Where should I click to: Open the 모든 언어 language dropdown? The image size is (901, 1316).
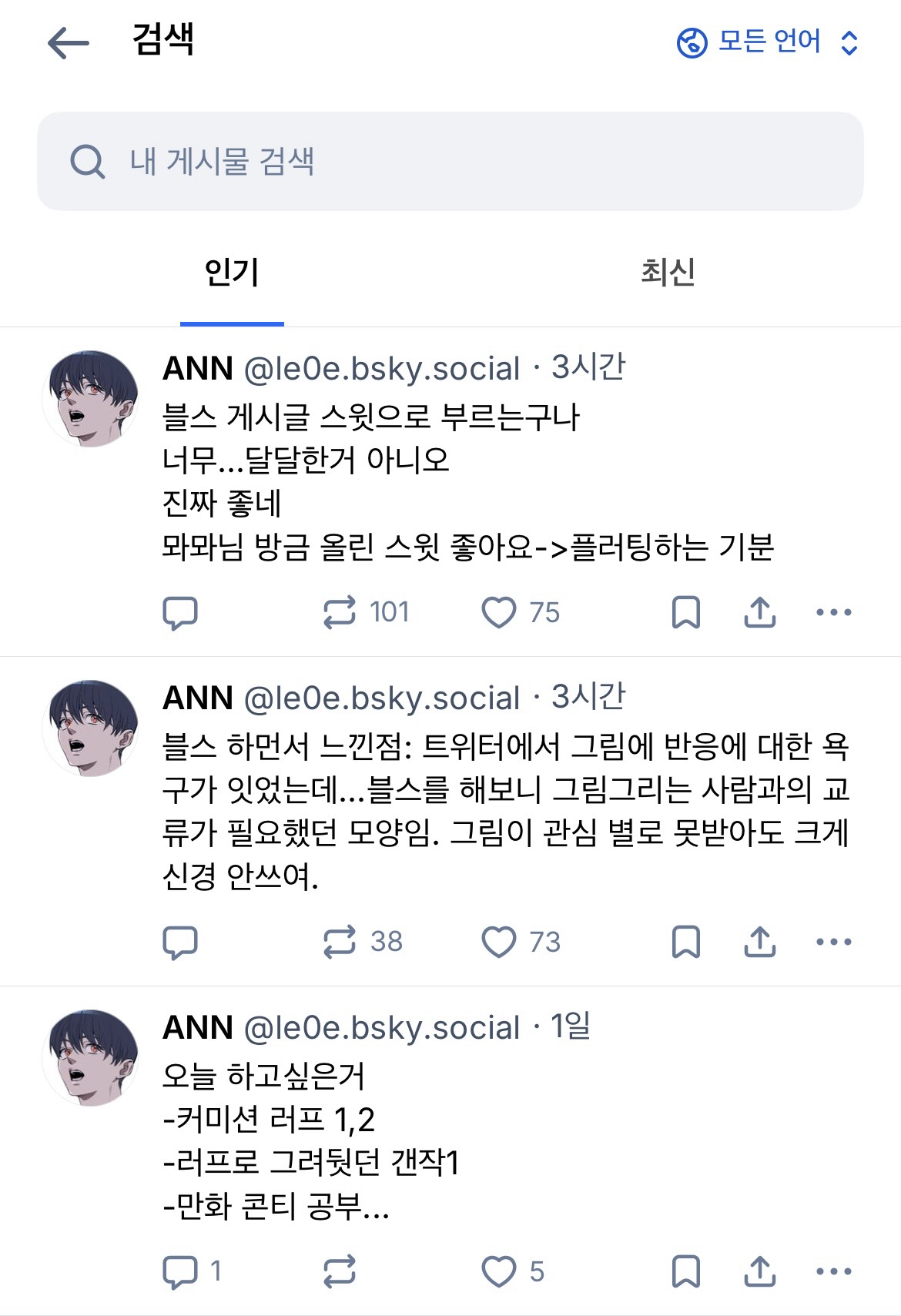point(768,42)
